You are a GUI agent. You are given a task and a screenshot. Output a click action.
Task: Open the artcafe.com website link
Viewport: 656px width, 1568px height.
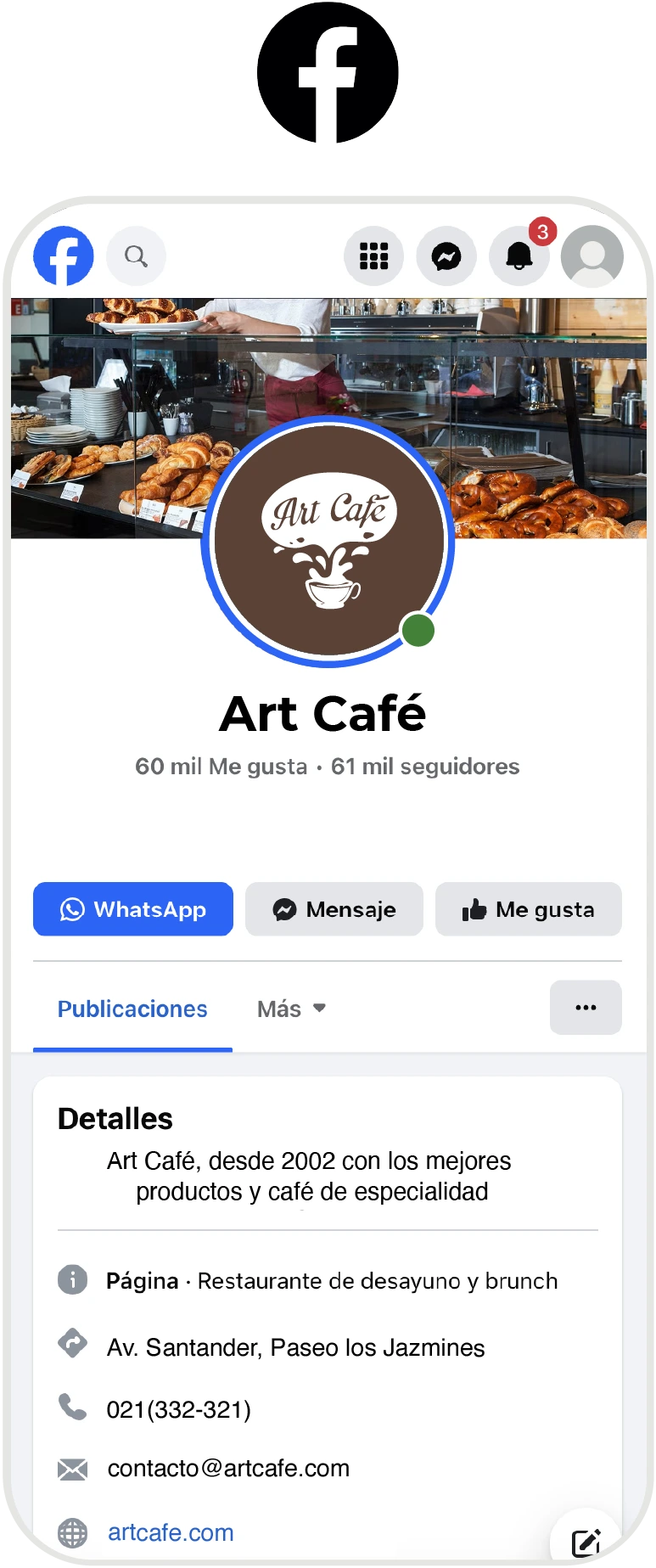coord(171,1532)
